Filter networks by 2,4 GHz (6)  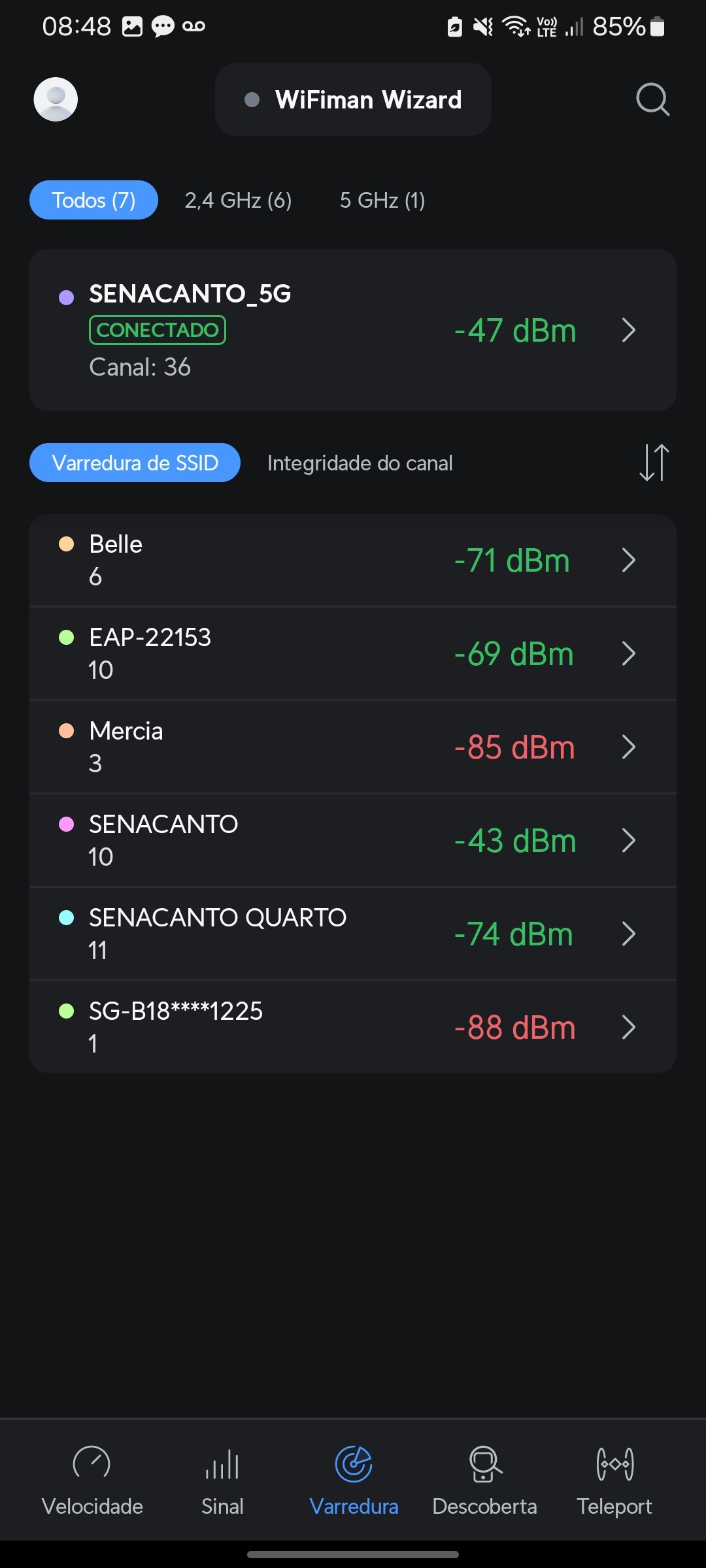point(238,200)
